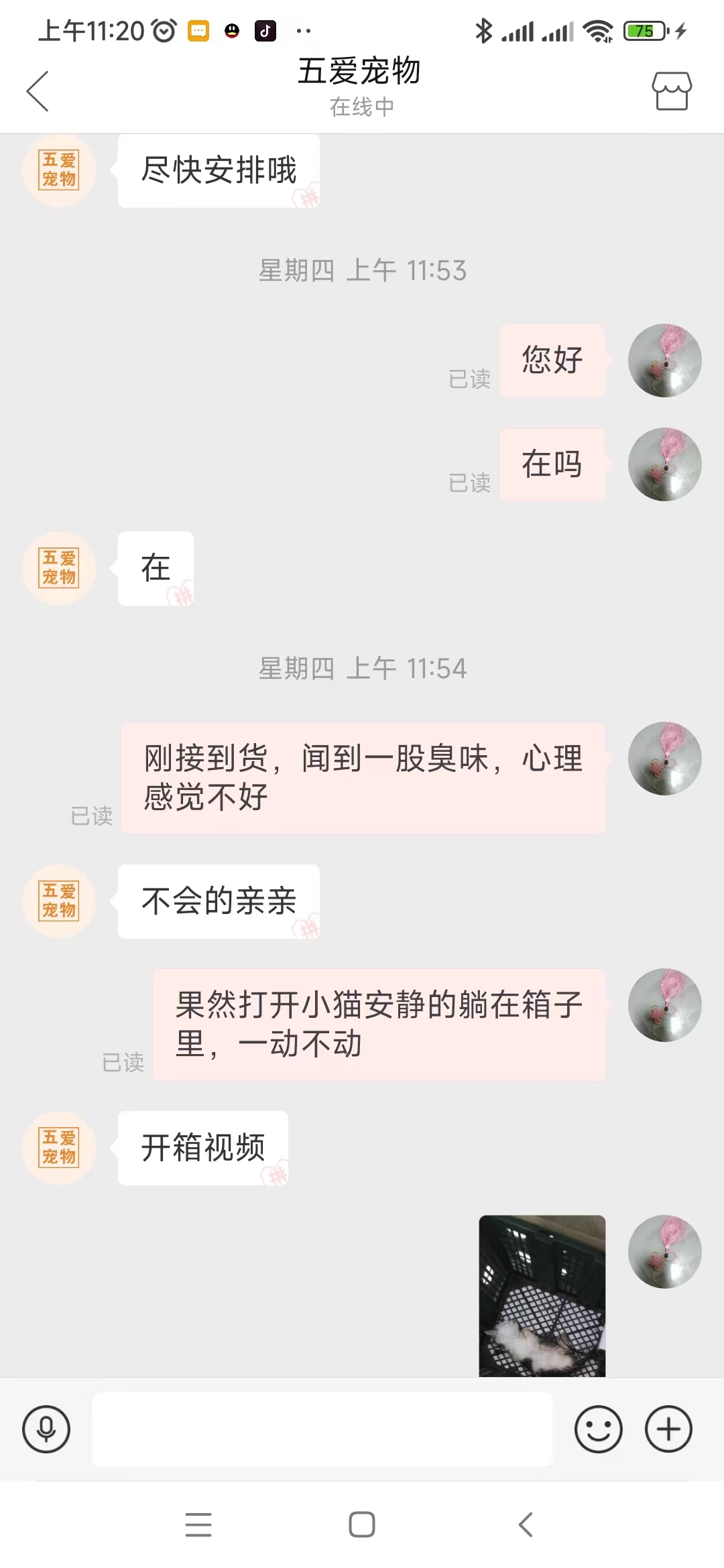Select the 开箱视频 message bubble
The width and height of the screenshot is (724, 1568).
click(202, 1147)
